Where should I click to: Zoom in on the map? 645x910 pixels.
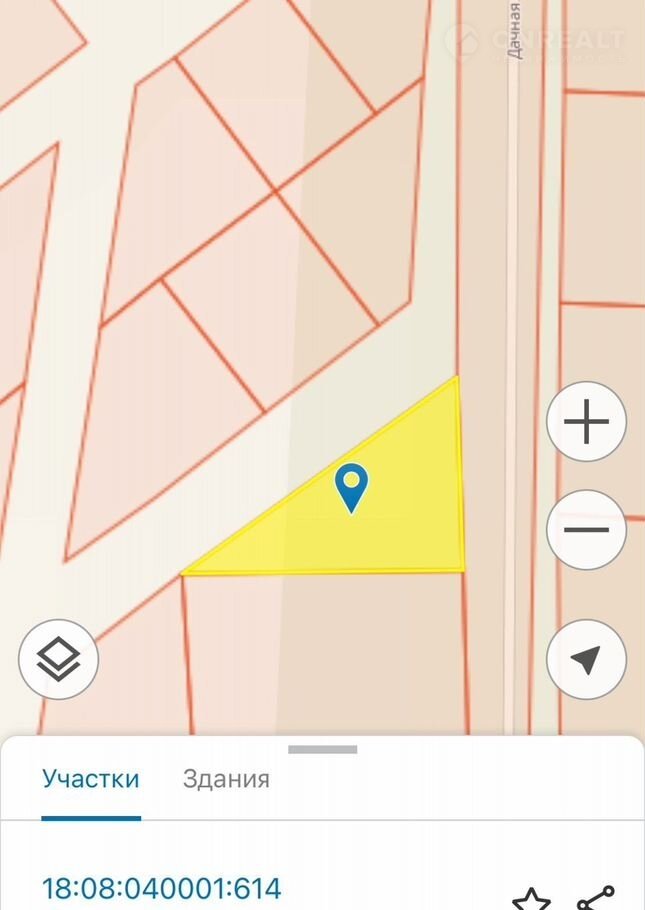[x=586, y=422]
